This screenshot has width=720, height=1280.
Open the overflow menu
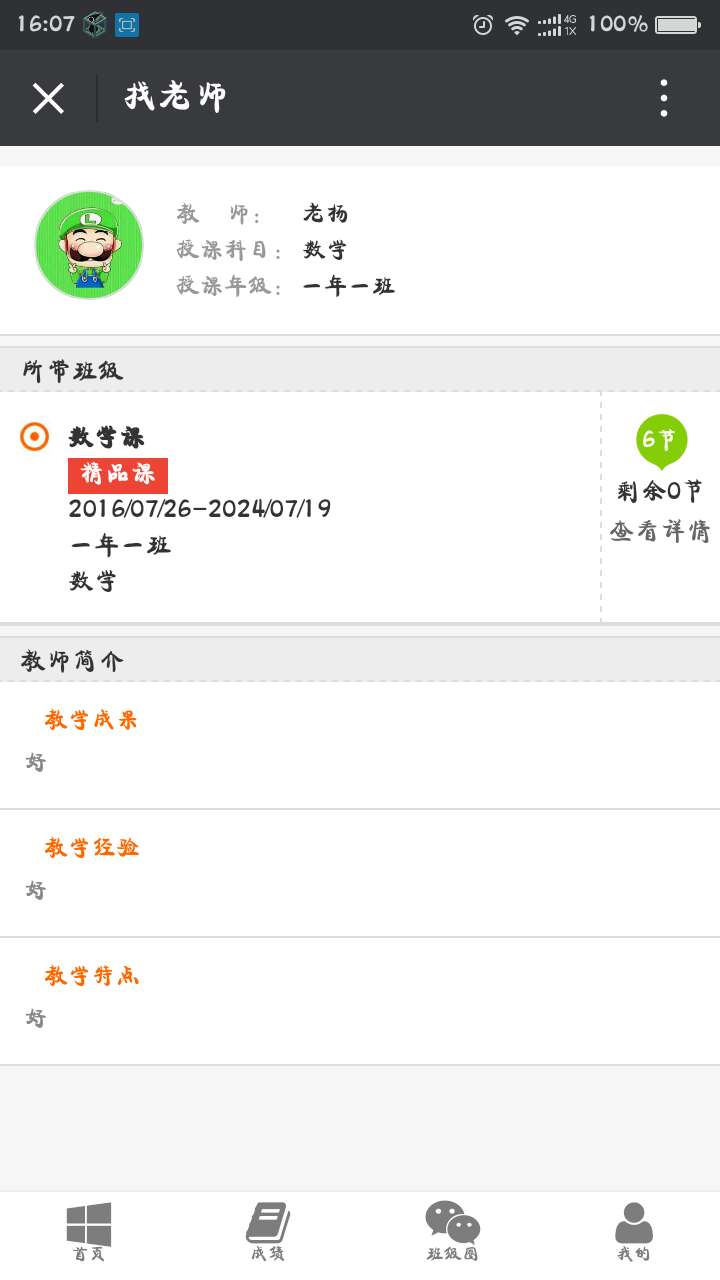point(664,98)
